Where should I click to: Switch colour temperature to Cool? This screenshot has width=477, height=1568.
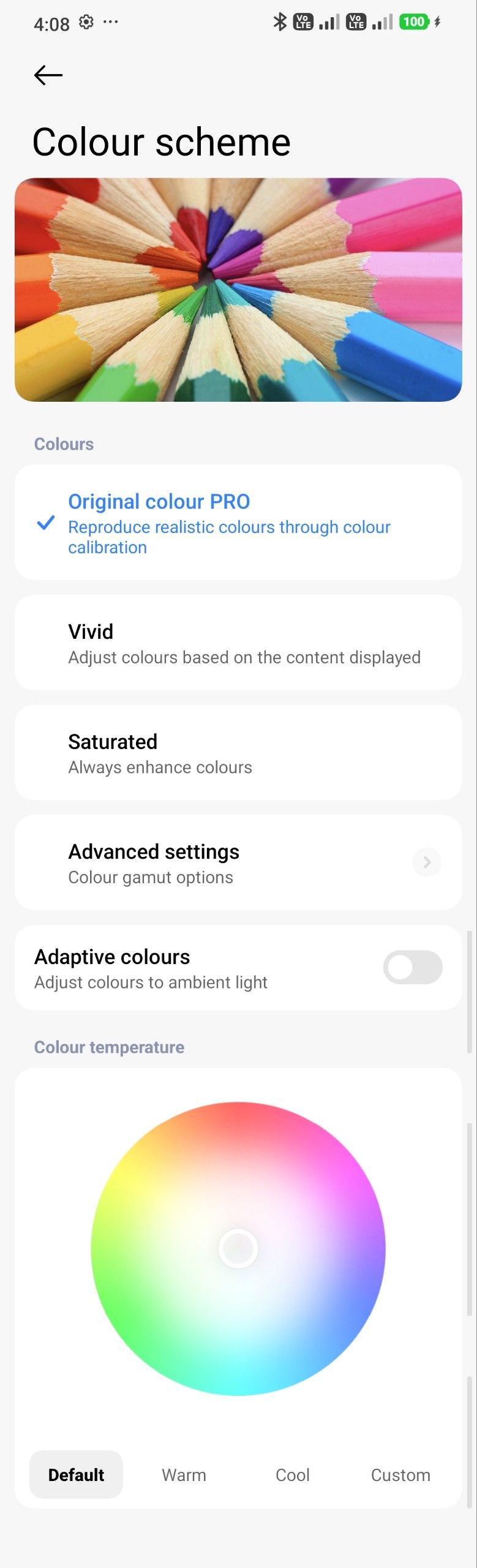(292, 1475)
